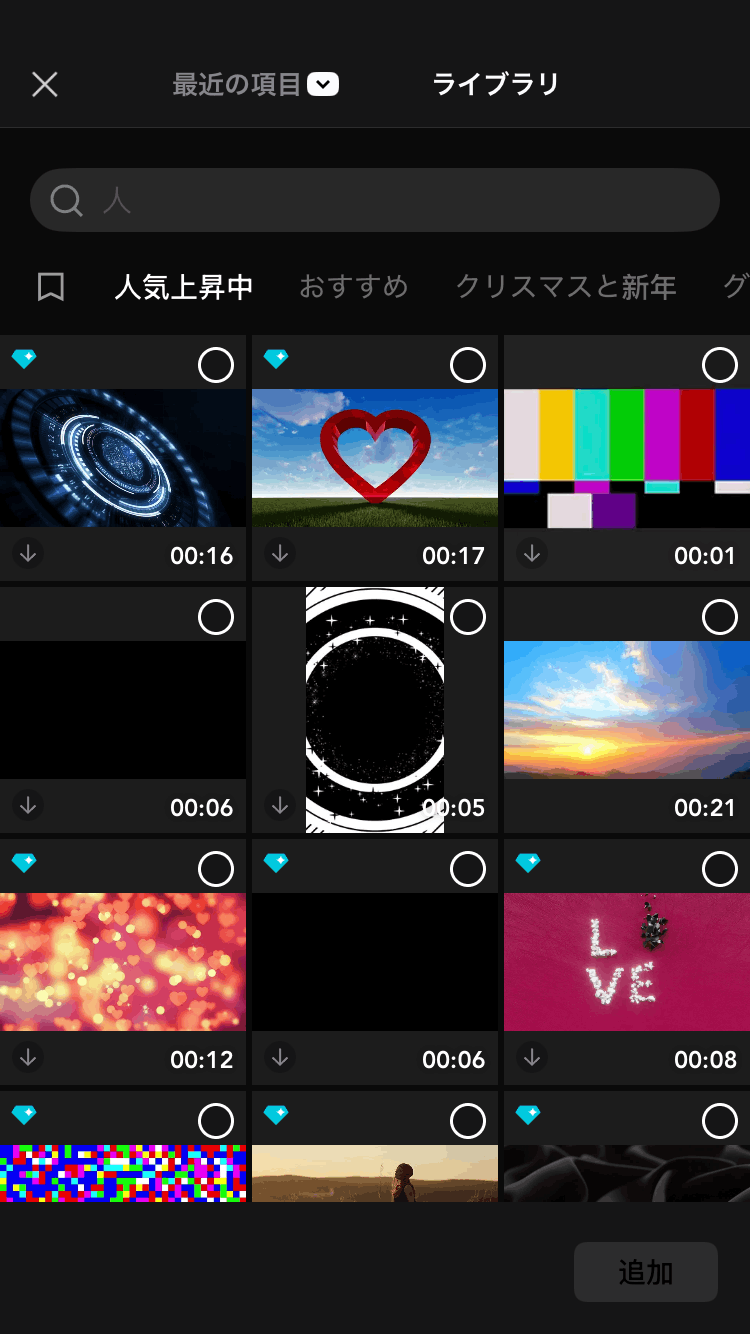Download the 00:01 color bars clip
This screenshot has width=750, height=1334.
pyautogui.click(x=532, y=553)
